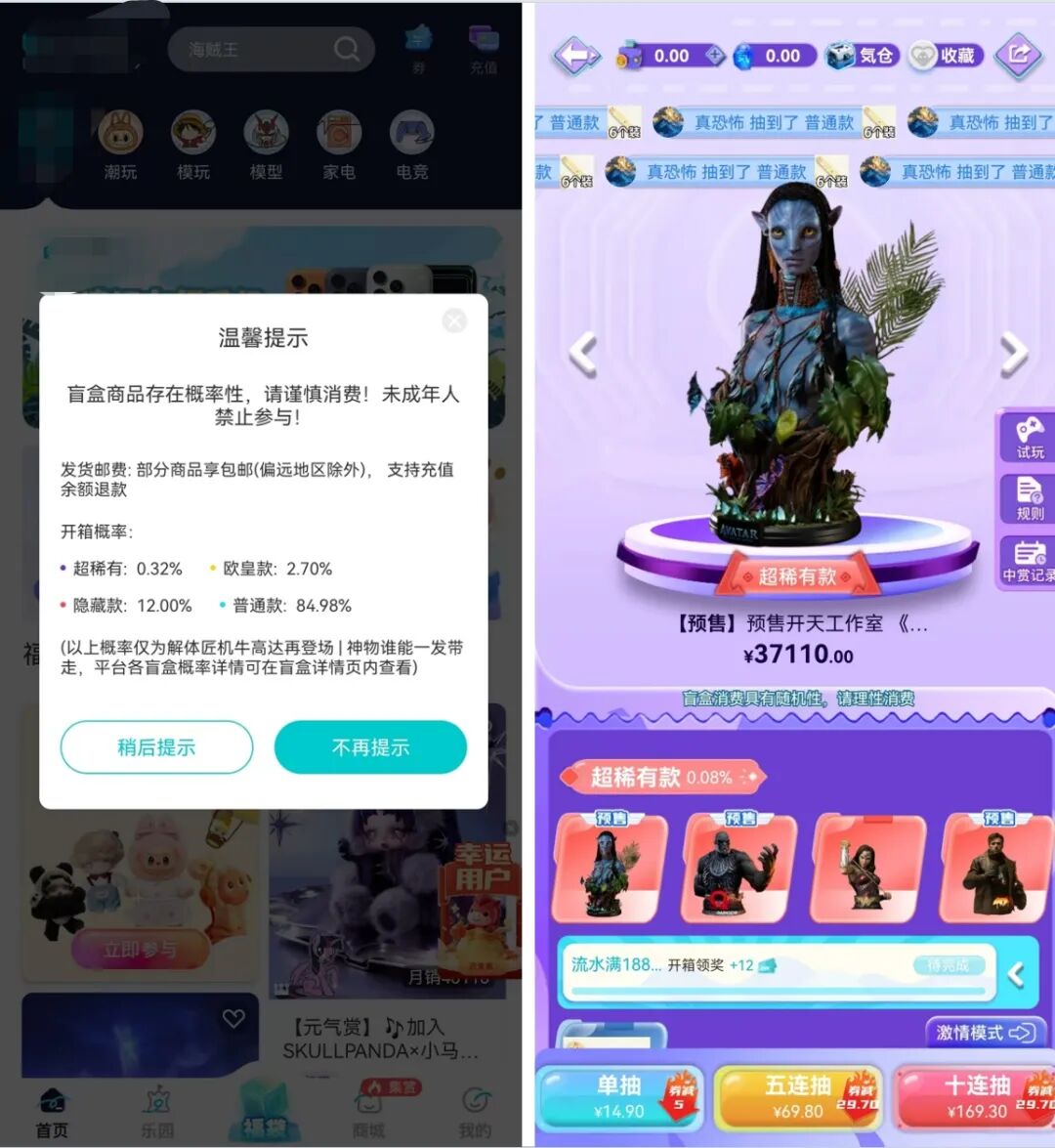View the 规则 rules
The height and width of the screenshot is (1148, 1055).
click(x=1029, y=498)
